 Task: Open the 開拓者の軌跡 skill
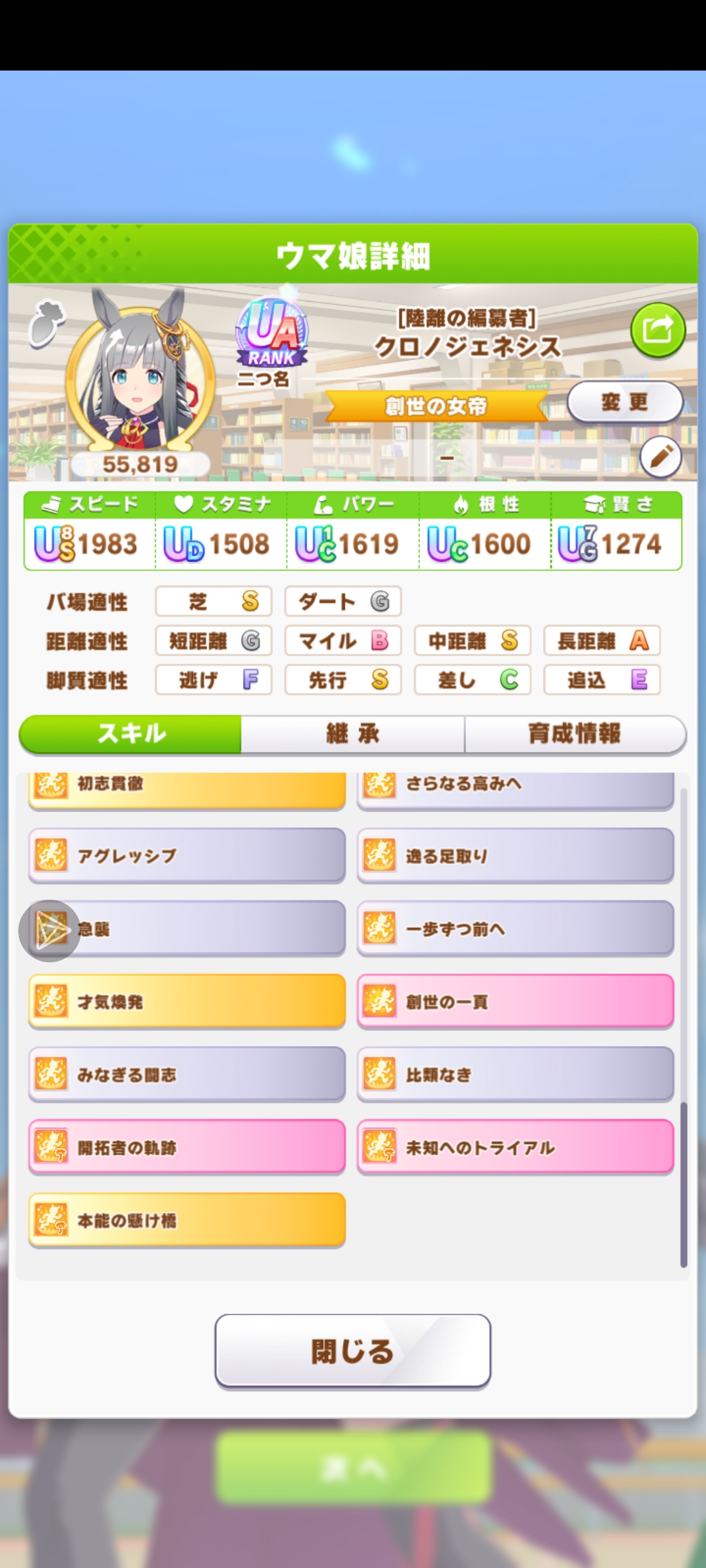[186, 1147]
